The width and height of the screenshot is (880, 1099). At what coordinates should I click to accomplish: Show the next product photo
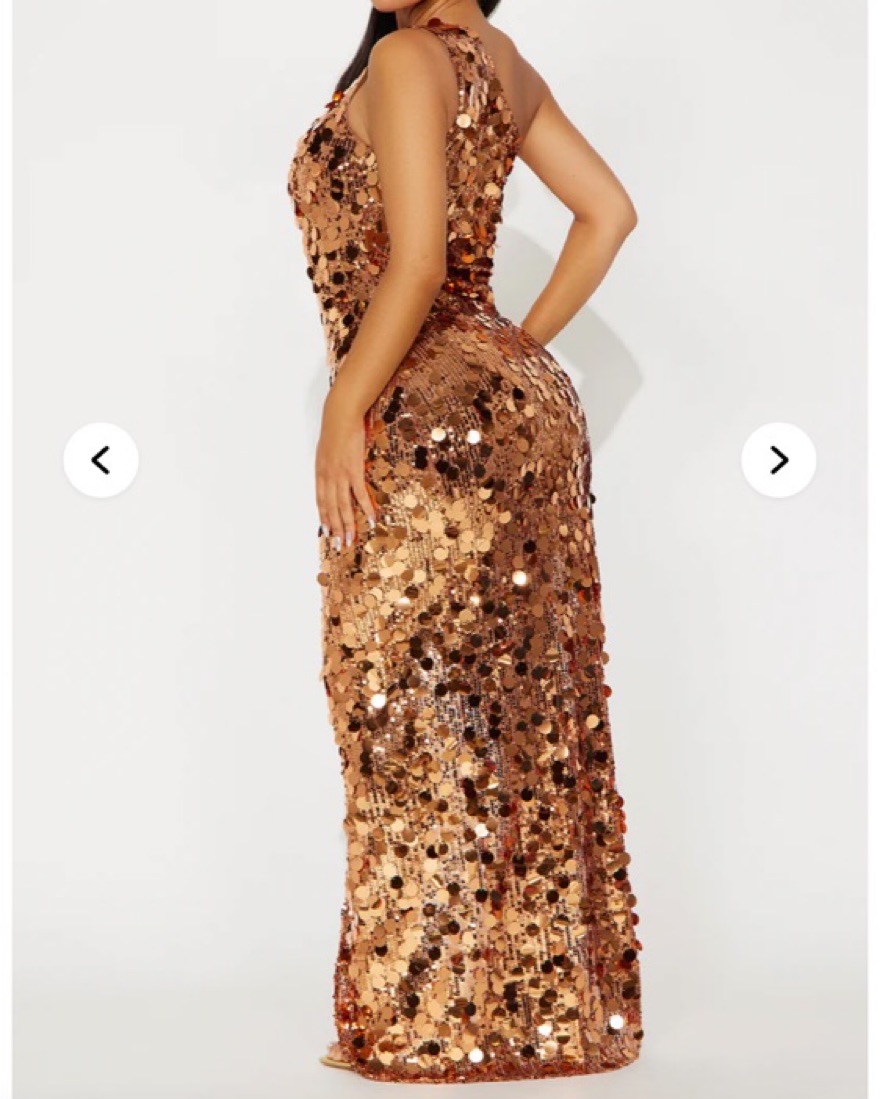coord(778,460)
